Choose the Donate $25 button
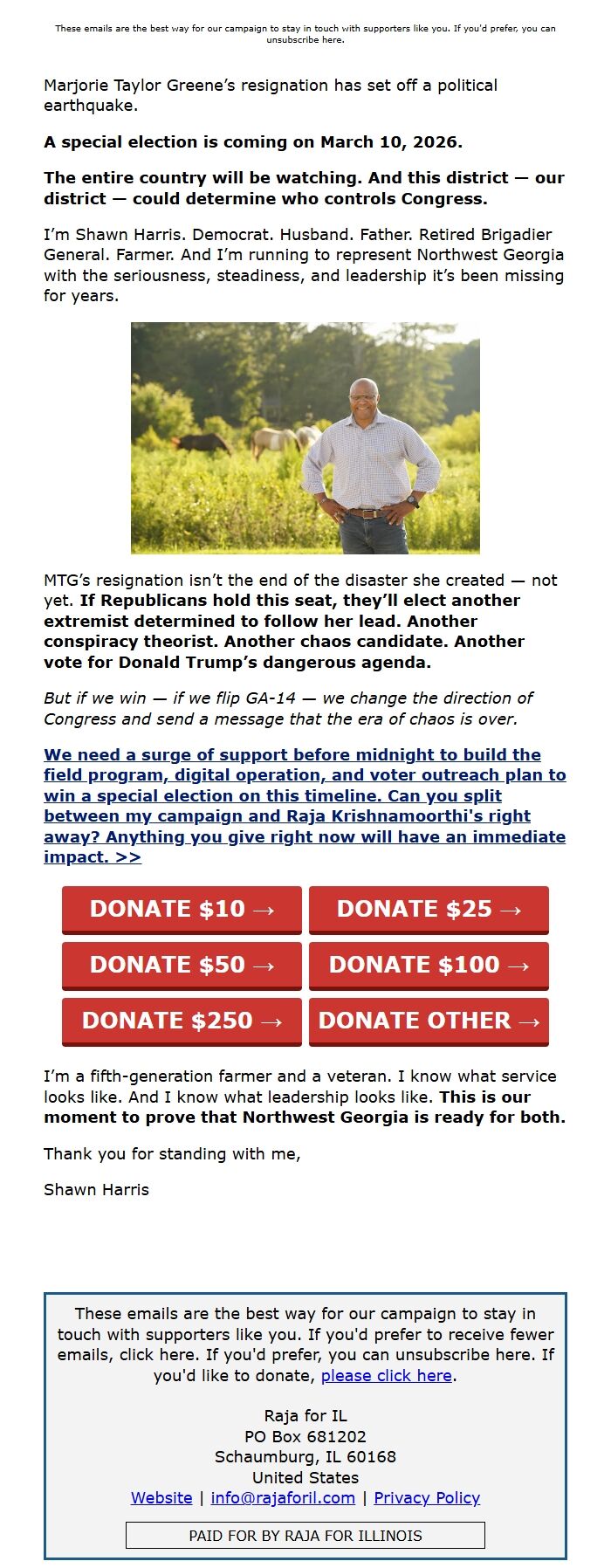Viewport: 611px width, 1568px height. click(x=429, y=909)
